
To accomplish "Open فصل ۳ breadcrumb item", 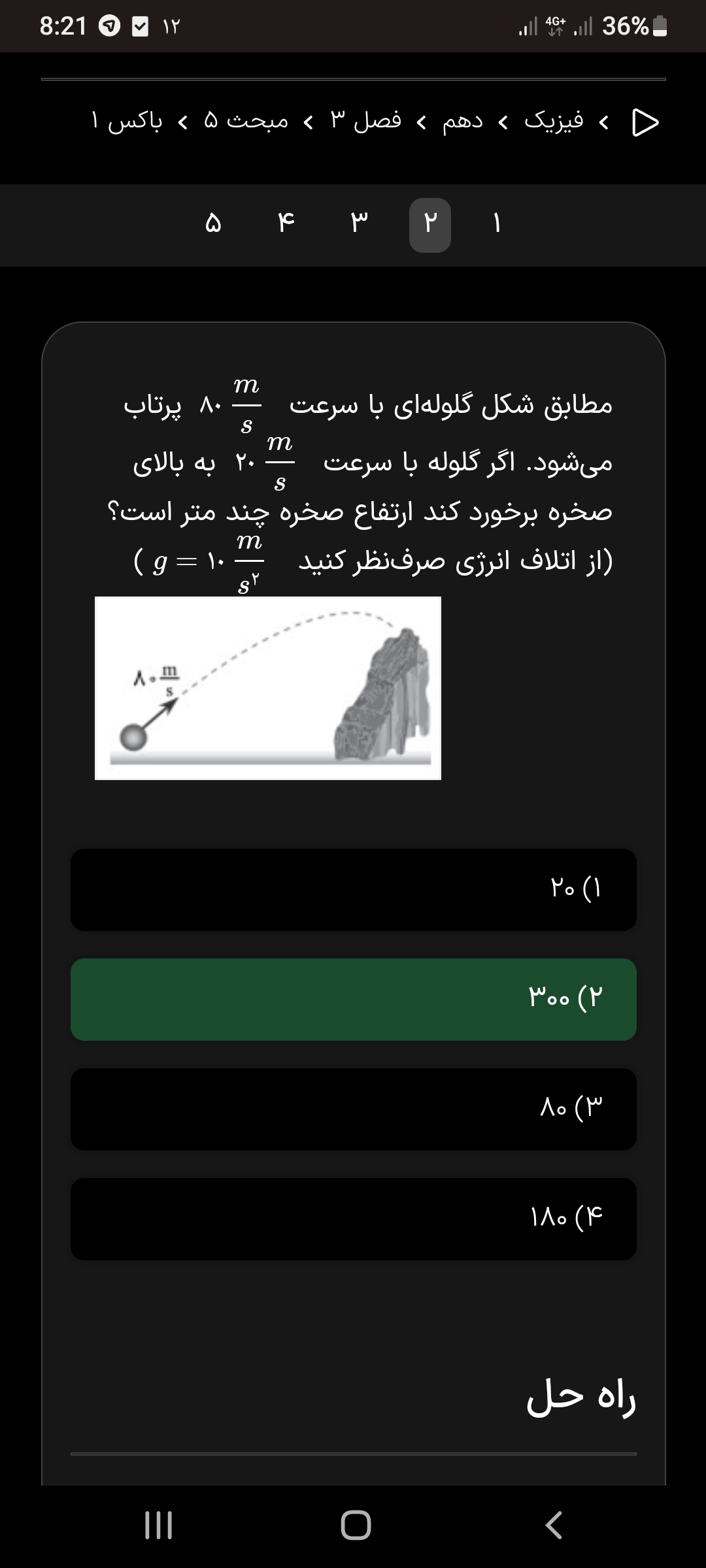I will point(366,122).
